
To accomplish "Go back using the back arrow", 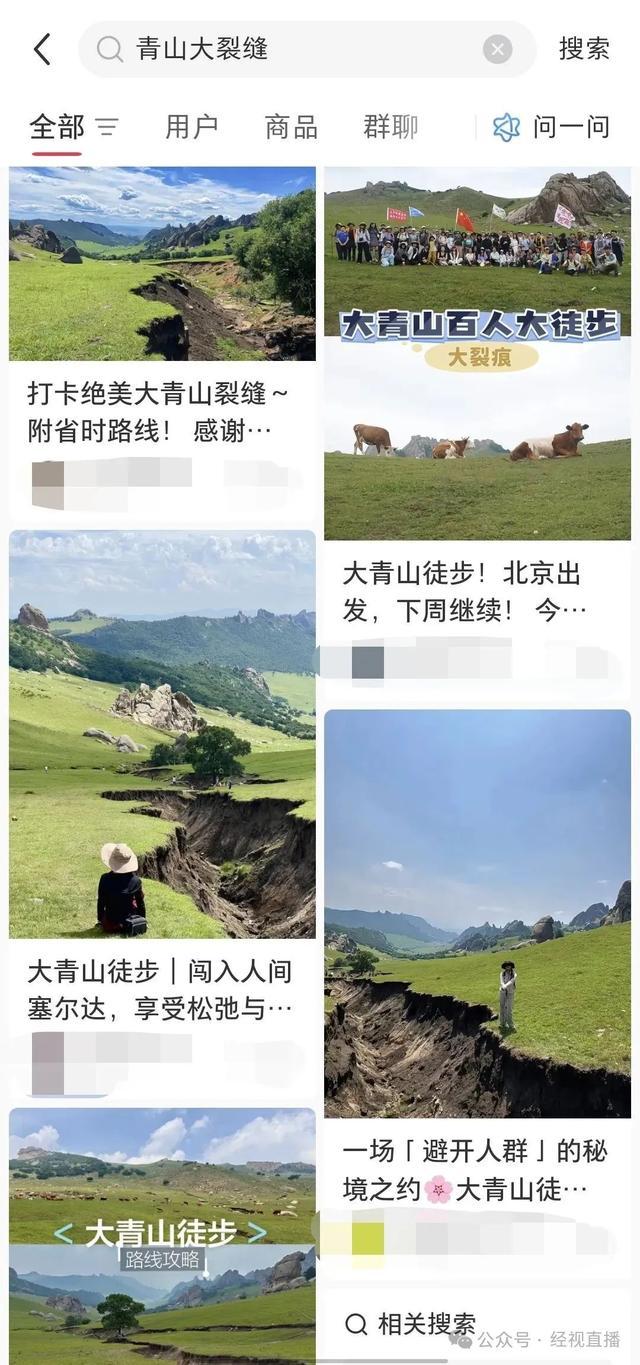I will [42, 49].
